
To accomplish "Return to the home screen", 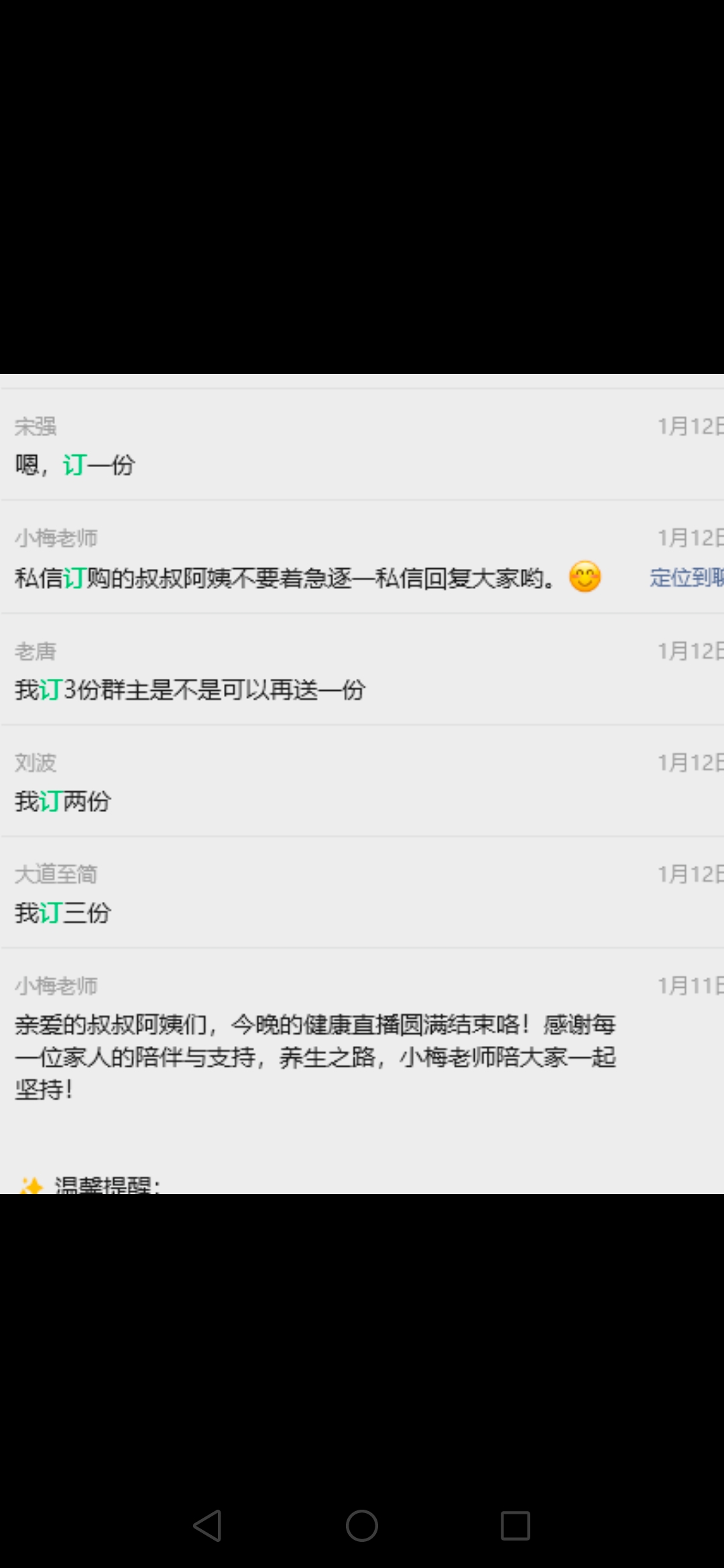I will point(362,1526).
